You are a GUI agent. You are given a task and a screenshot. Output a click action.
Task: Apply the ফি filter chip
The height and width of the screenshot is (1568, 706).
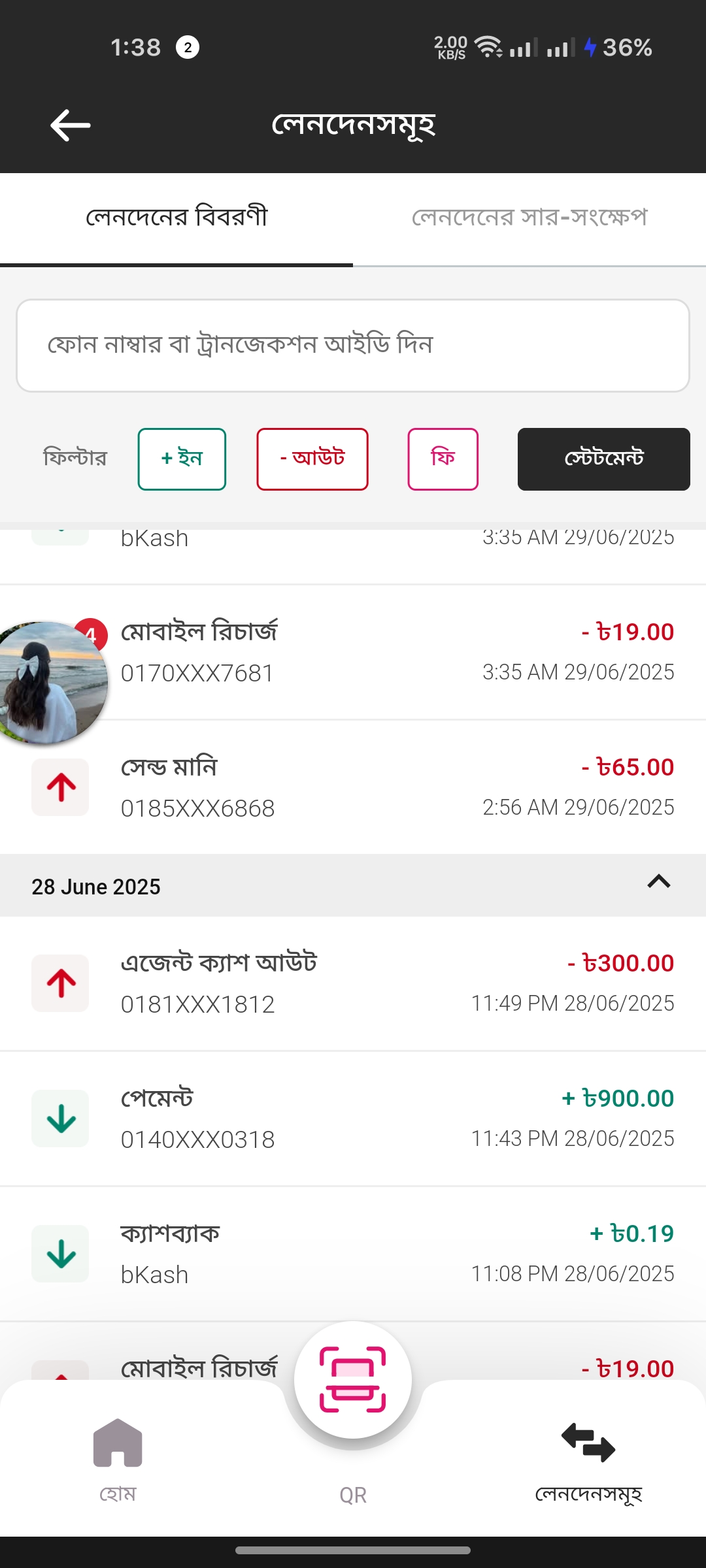pyautogui.click(x=443, y=459)
